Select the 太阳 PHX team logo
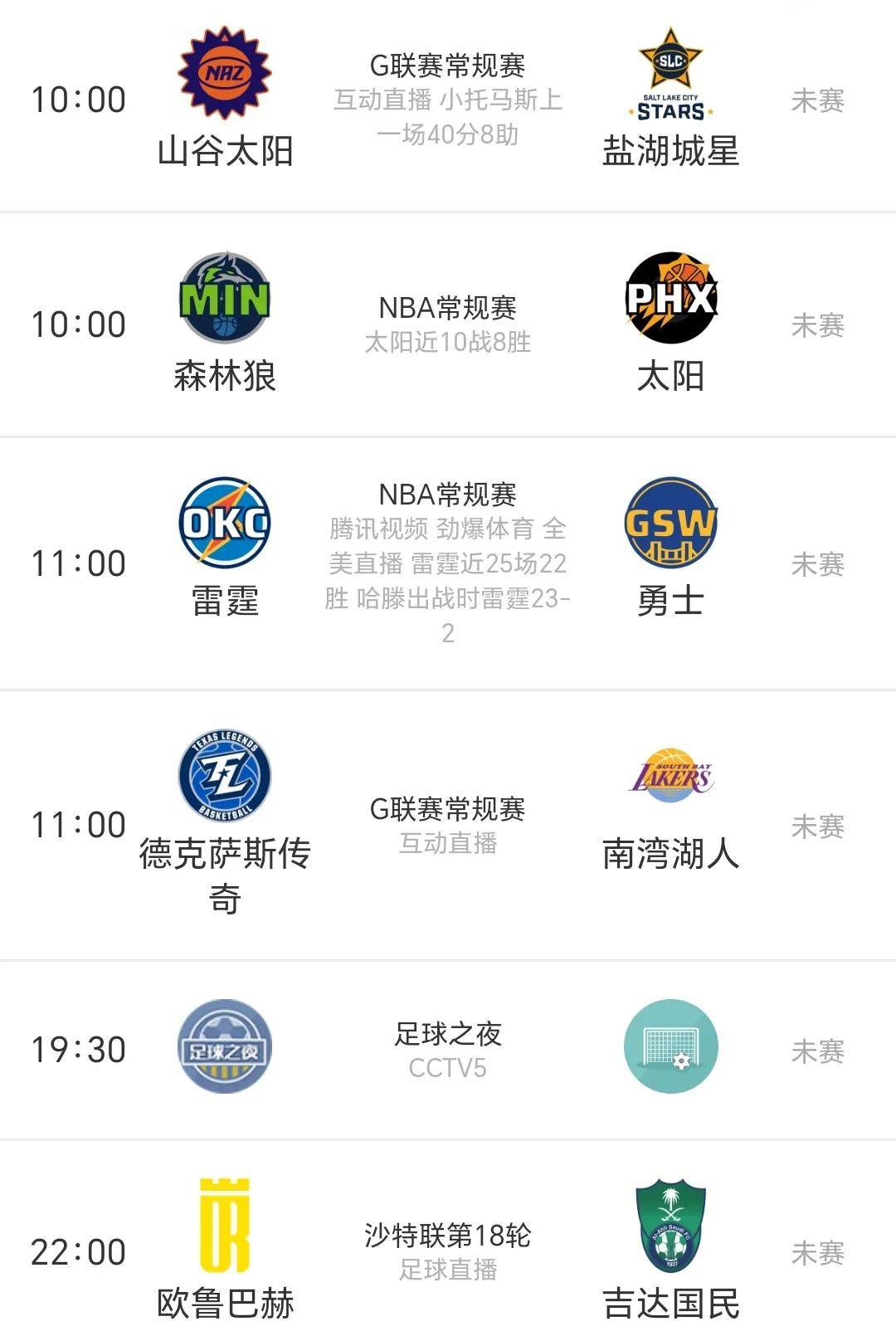Image resolution: width=896 pixels, height=1336 pixels. [672, 299]
